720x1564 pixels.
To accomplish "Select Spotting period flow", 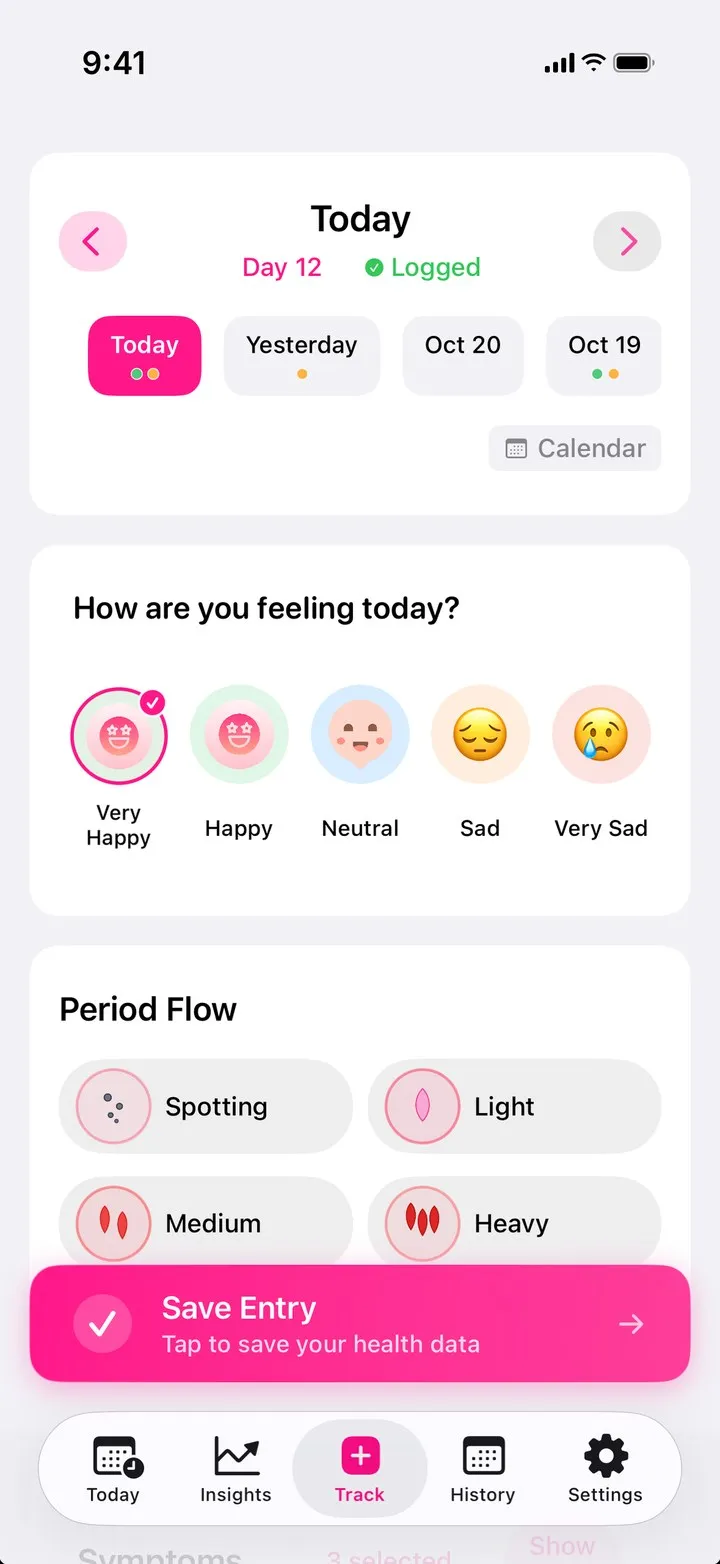I will click(x=206, y=1106).
